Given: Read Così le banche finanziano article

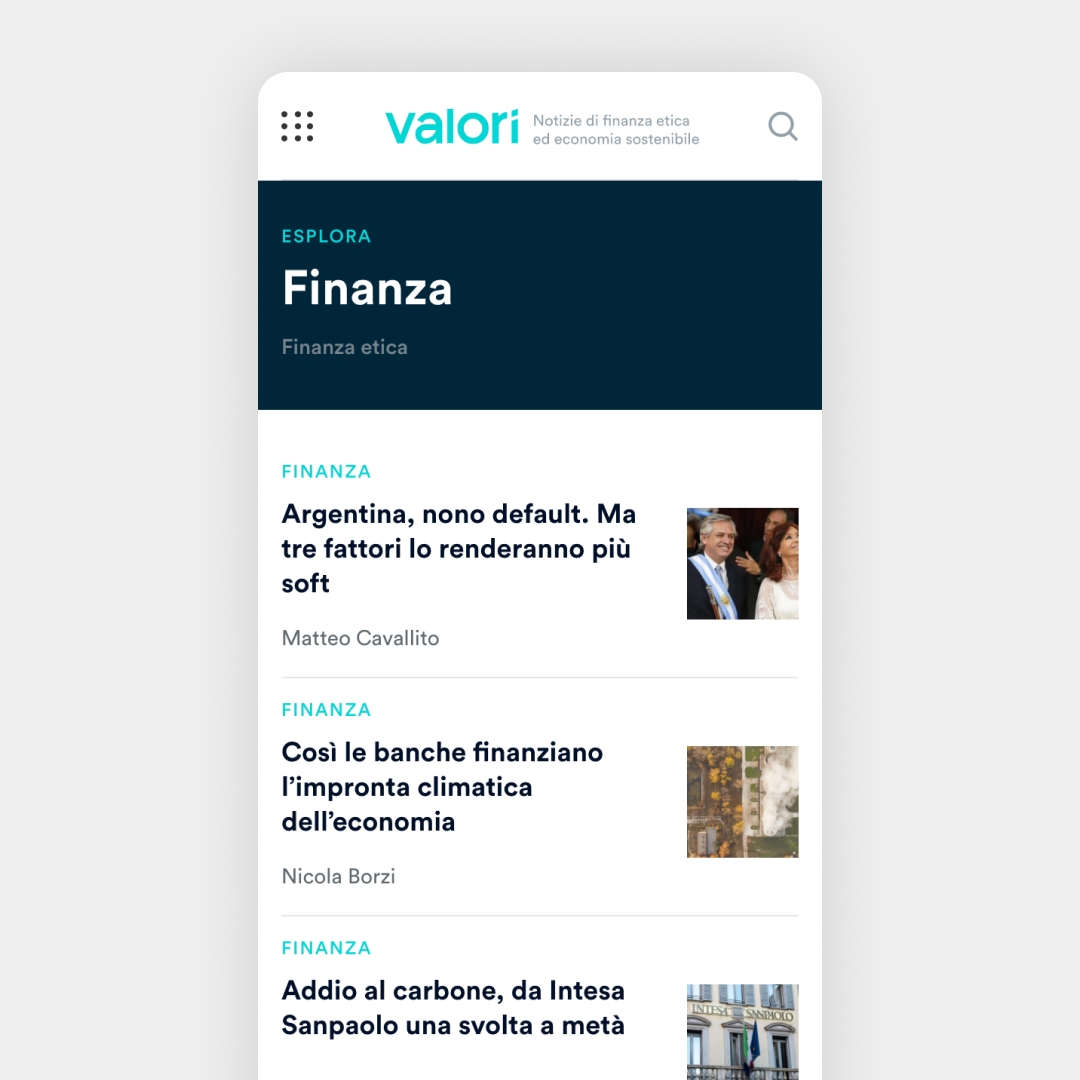Looking at the screenshot, I should (442, 786).
